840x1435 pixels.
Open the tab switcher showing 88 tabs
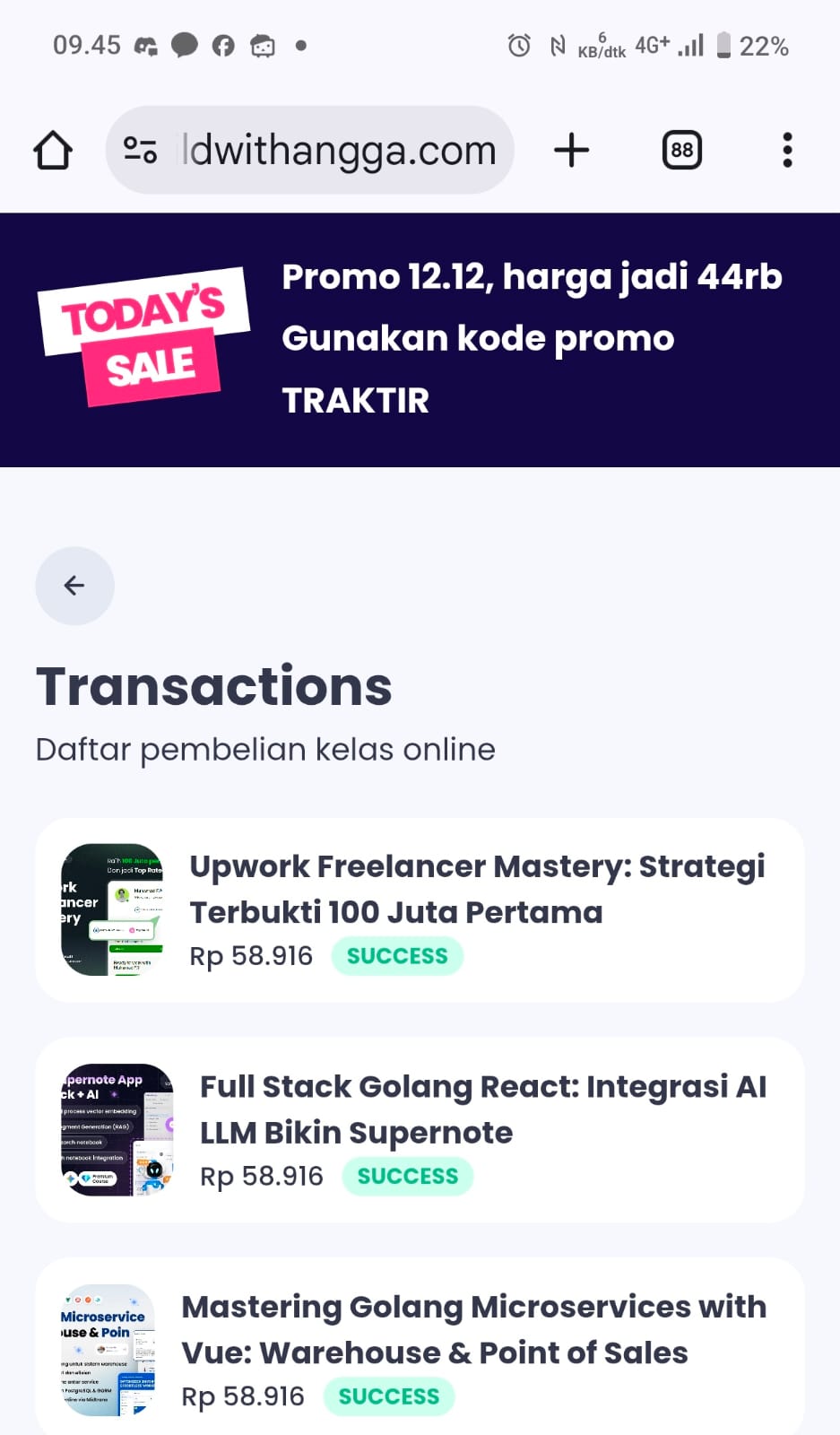(681, 150)
